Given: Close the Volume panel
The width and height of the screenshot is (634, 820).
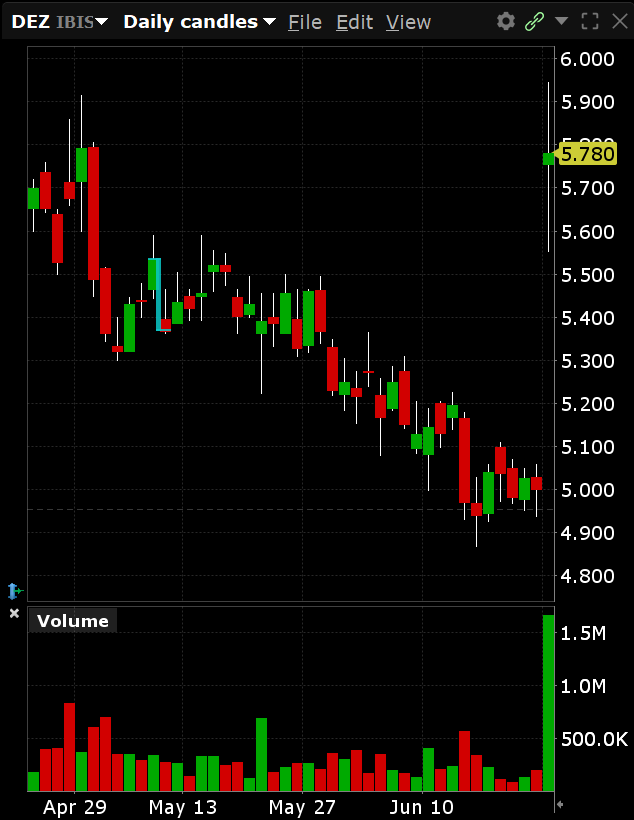Looking at the screenshot, I should point(14,613).
